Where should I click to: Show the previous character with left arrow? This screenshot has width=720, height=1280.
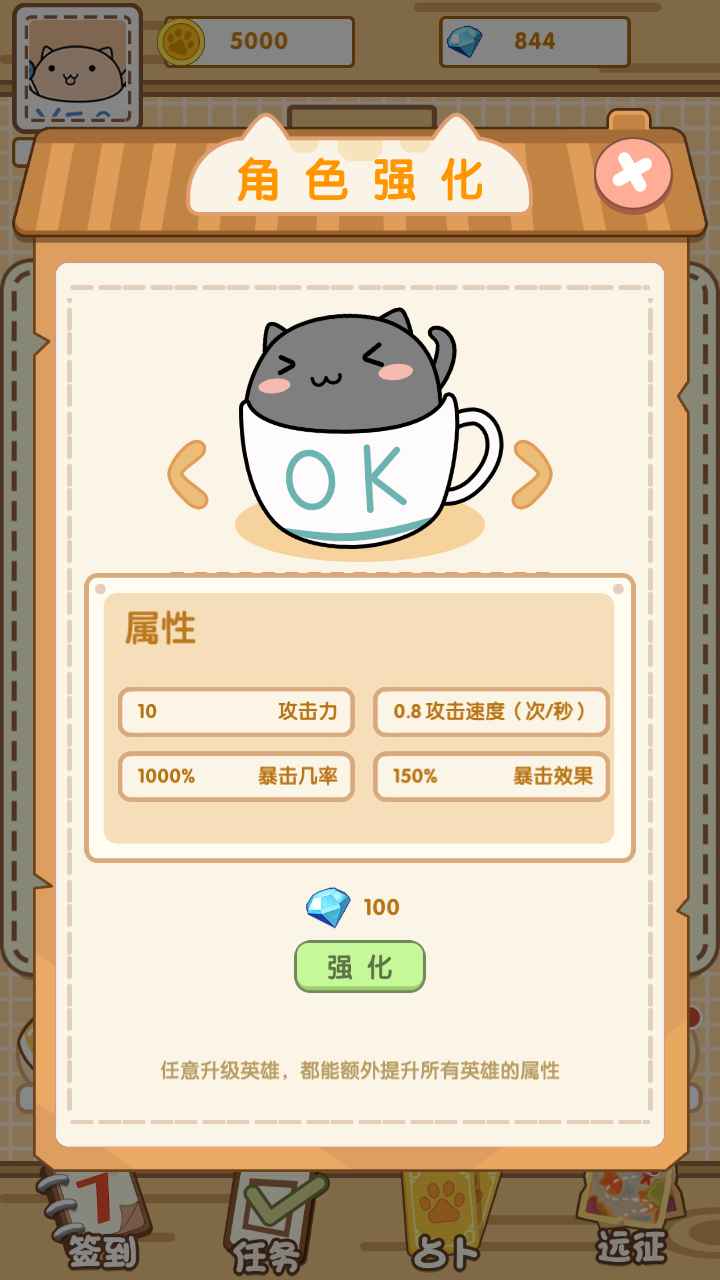[188, 474]
